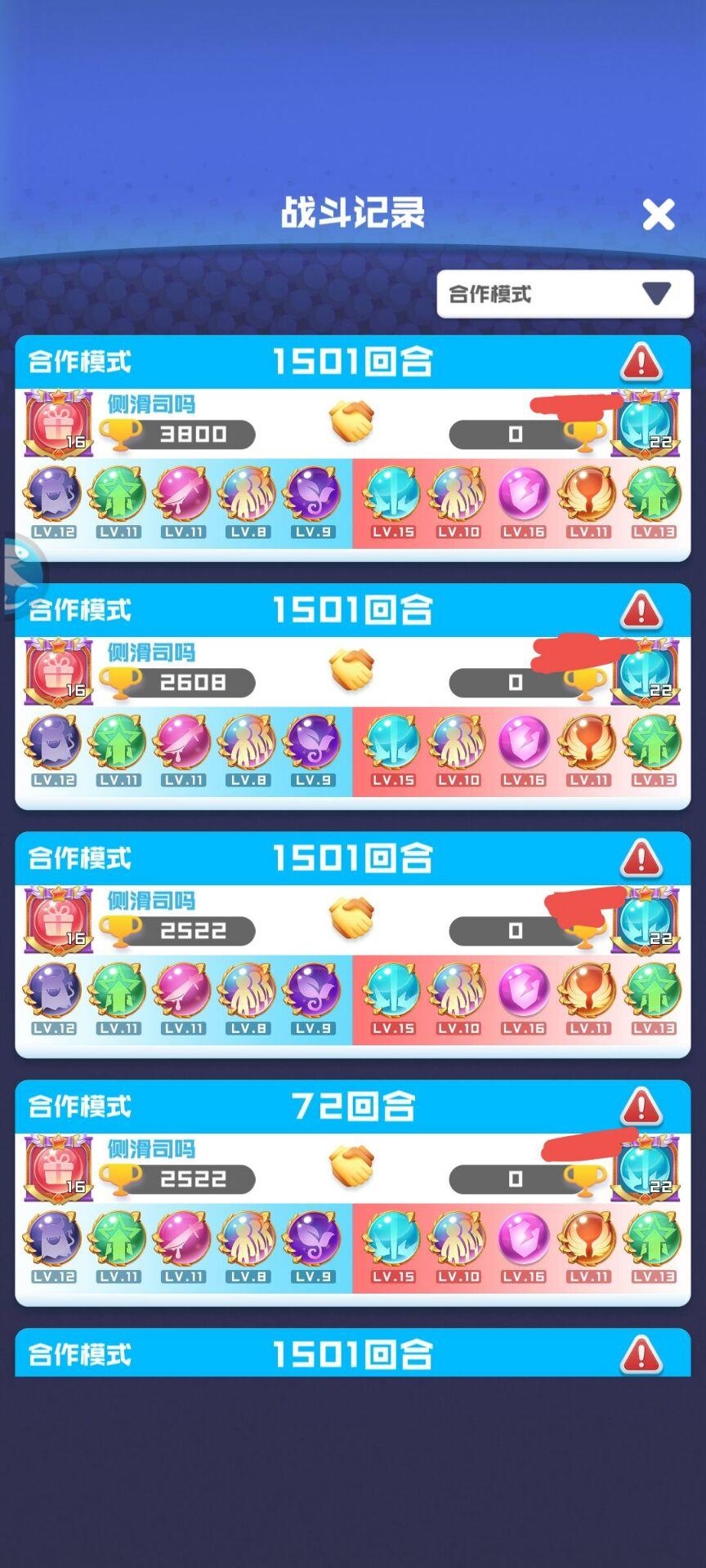Close the 战斗记录 battle record panel

658,215
